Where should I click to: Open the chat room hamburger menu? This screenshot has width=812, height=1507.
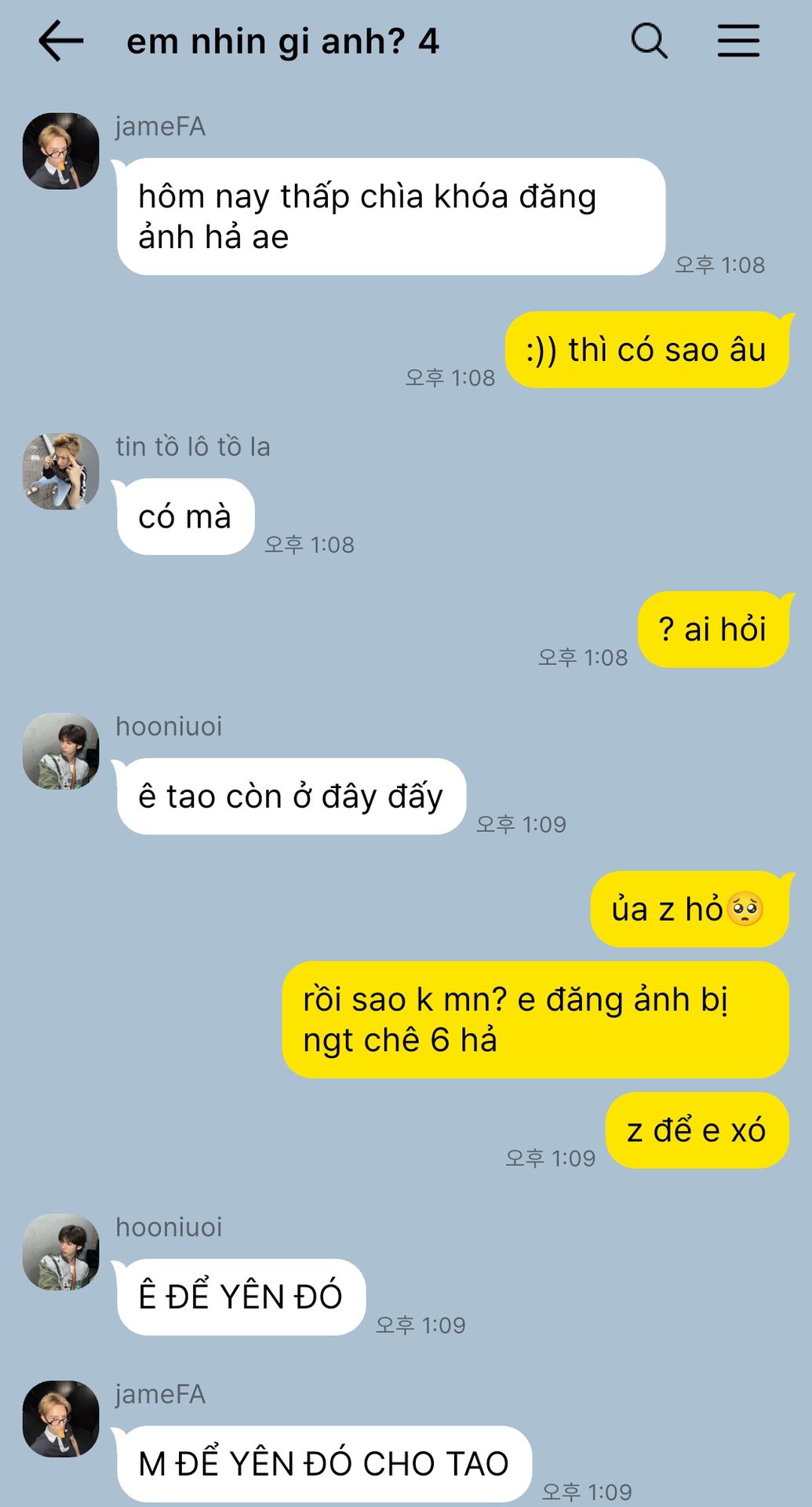(738, 41)
